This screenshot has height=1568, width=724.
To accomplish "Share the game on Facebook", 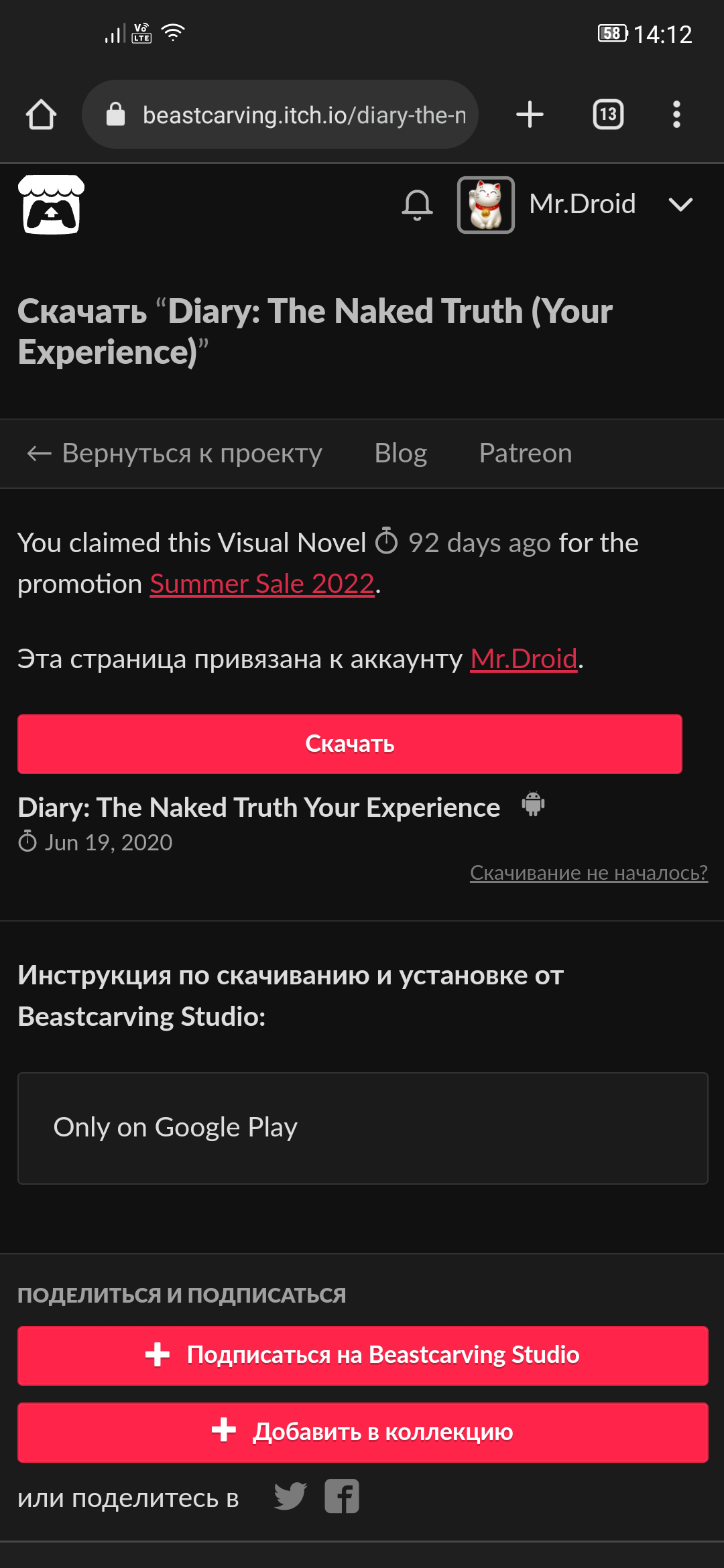I will [342, 1496].
